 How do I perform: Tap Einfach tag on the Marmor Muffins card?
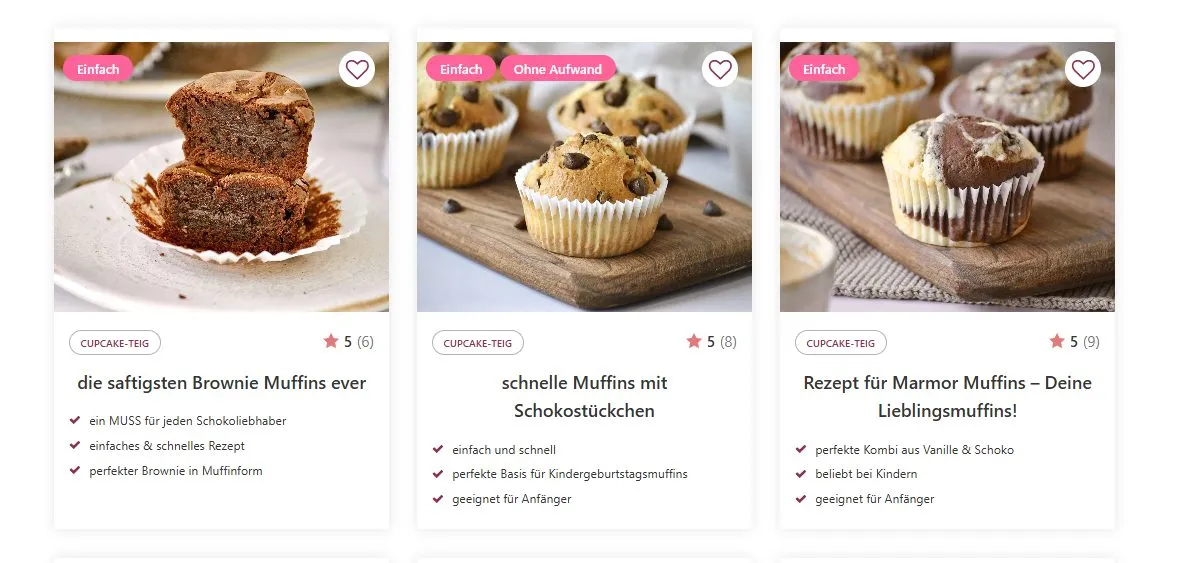pyautogui.click(x=824, y=69)
